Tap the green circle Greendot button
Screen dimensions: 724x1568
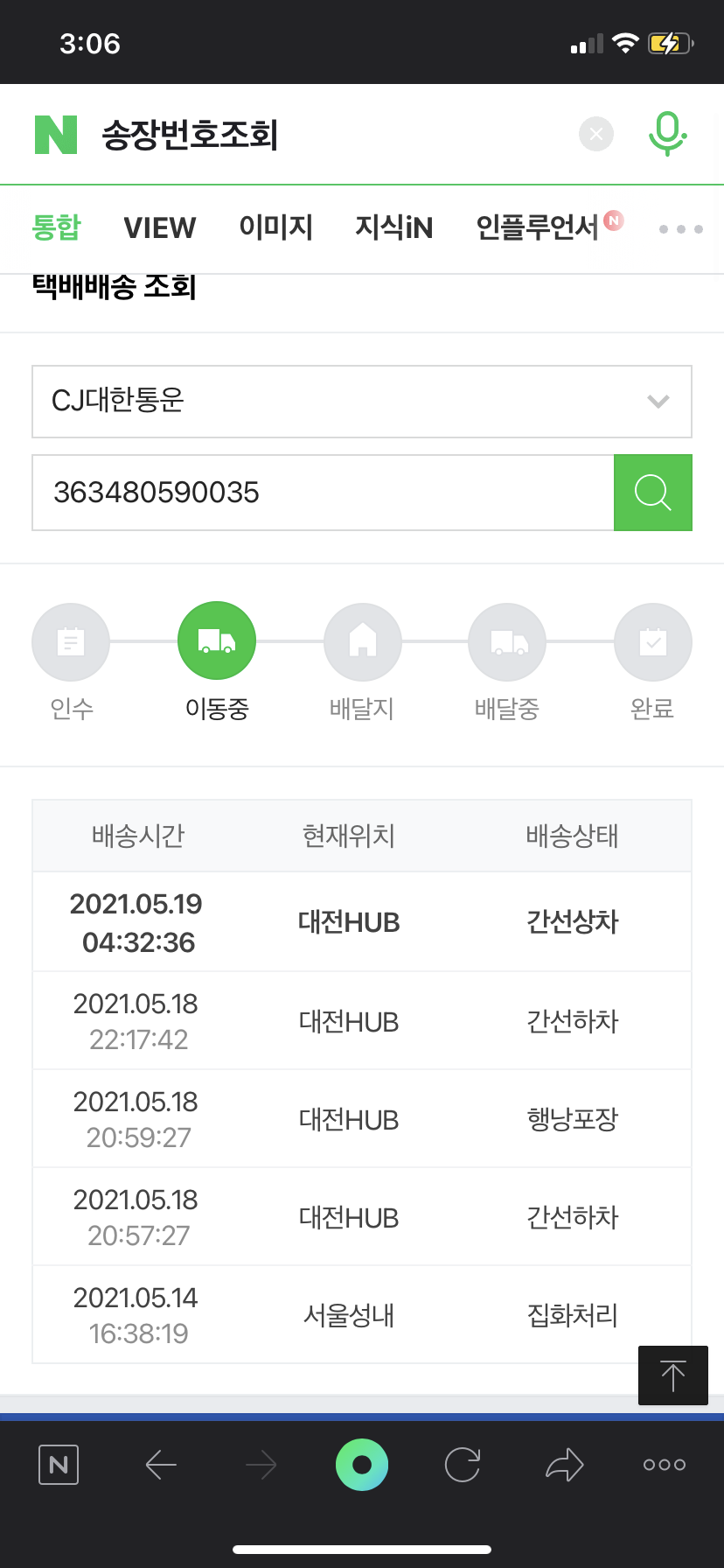tap(362, 1465)
